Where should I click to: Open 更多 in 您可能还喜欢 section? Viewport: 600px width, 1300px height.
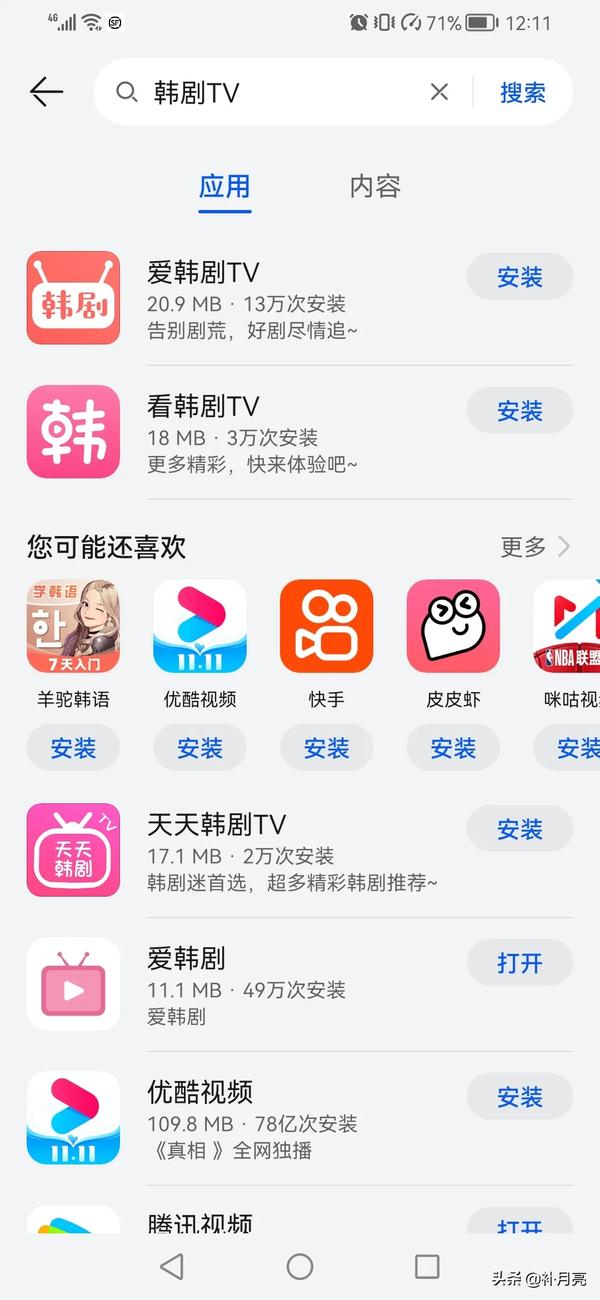(535, 546)
